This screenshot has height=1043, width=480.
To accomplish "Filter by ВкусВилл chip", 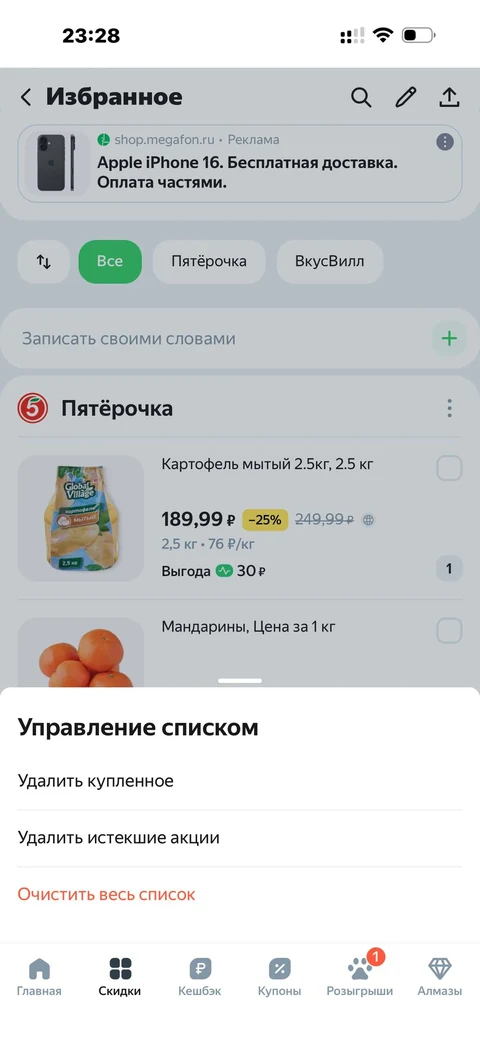I will coord(330,261).
